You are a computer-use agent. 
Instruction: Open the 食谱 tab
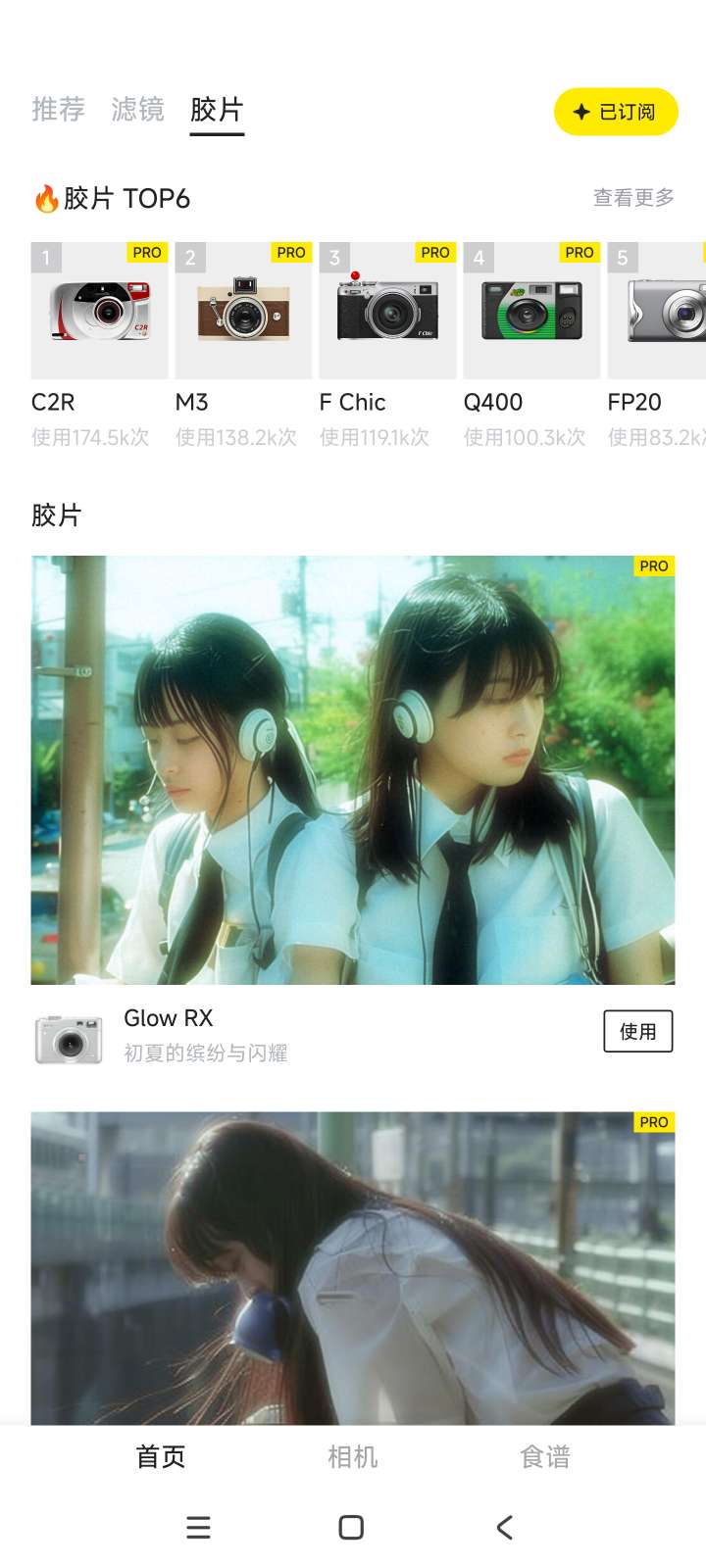coord(545,1456)
